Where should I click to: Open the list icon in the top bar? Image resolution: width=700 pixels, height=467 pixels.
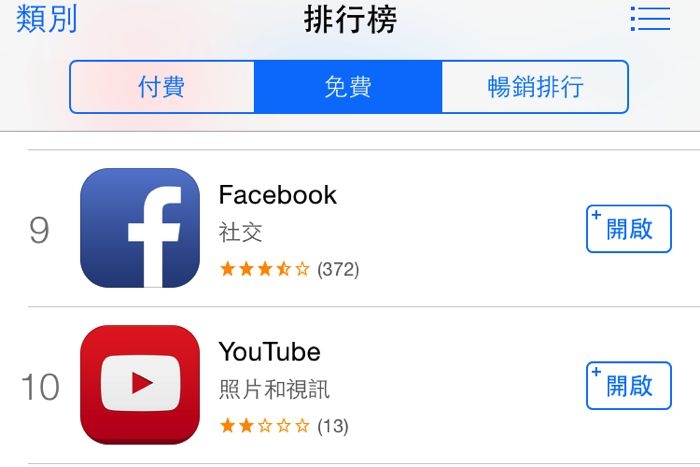[650, 19]
